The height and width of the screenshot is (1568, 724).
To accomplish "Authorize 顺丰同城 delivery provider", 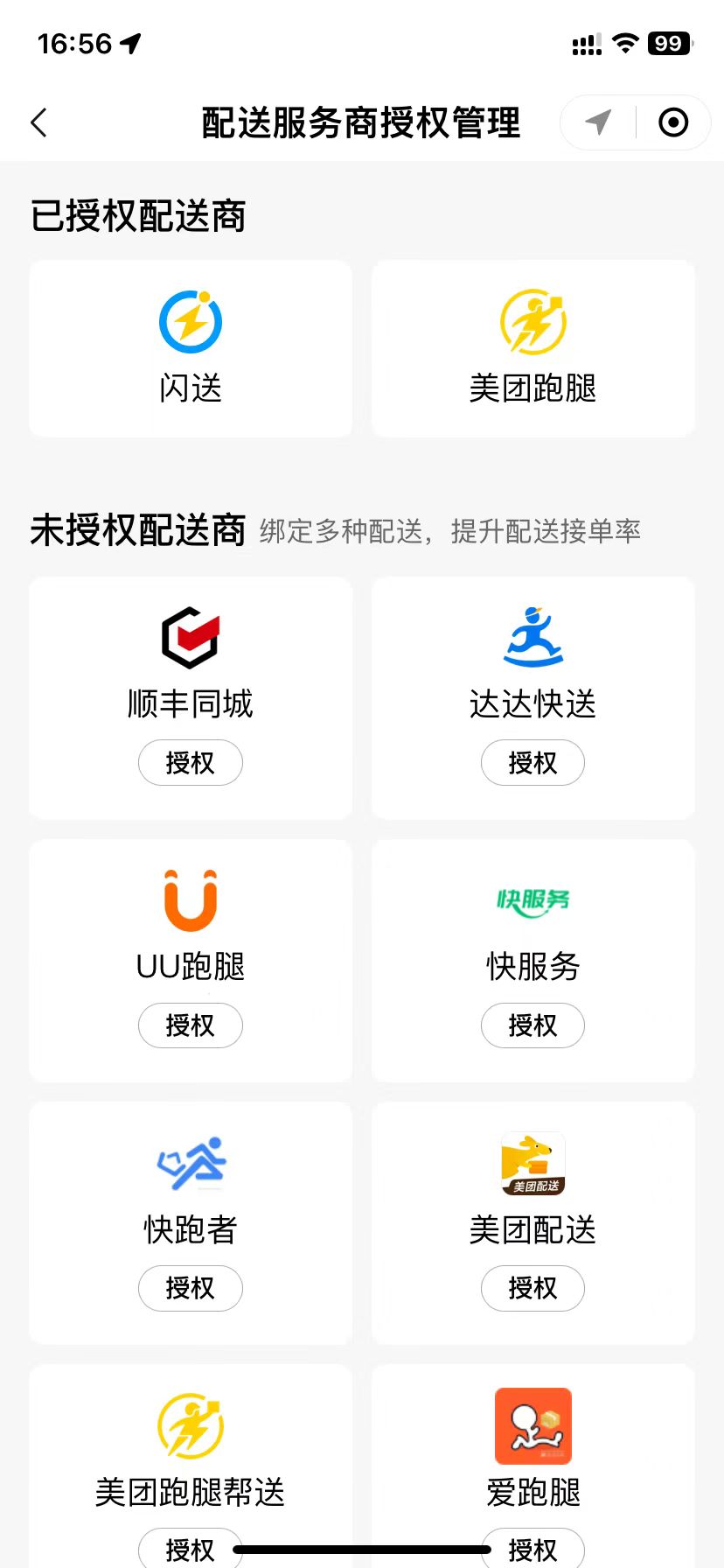I will (x=190, y=763).
